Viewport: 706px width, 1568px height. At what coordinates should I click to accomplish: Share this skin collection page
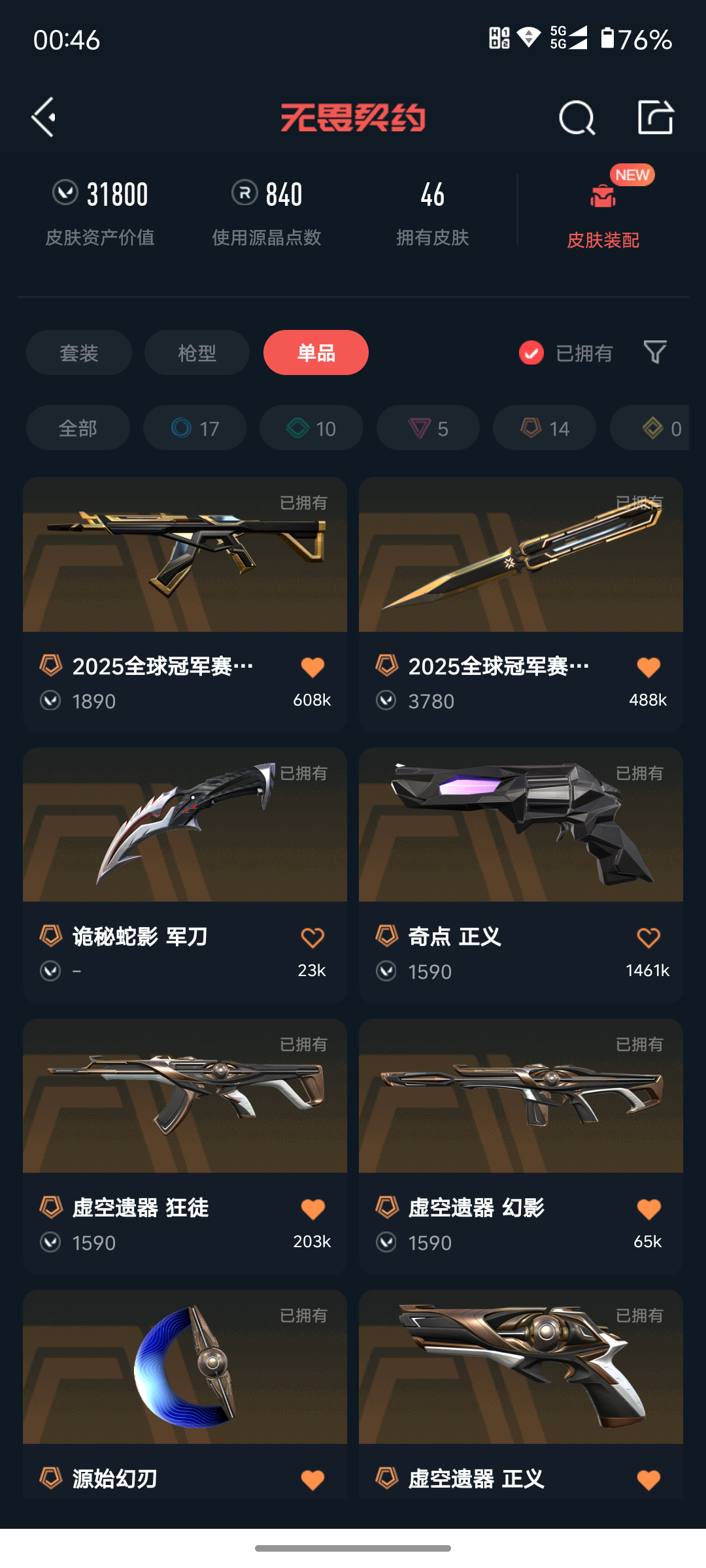[x=656, y=118]
